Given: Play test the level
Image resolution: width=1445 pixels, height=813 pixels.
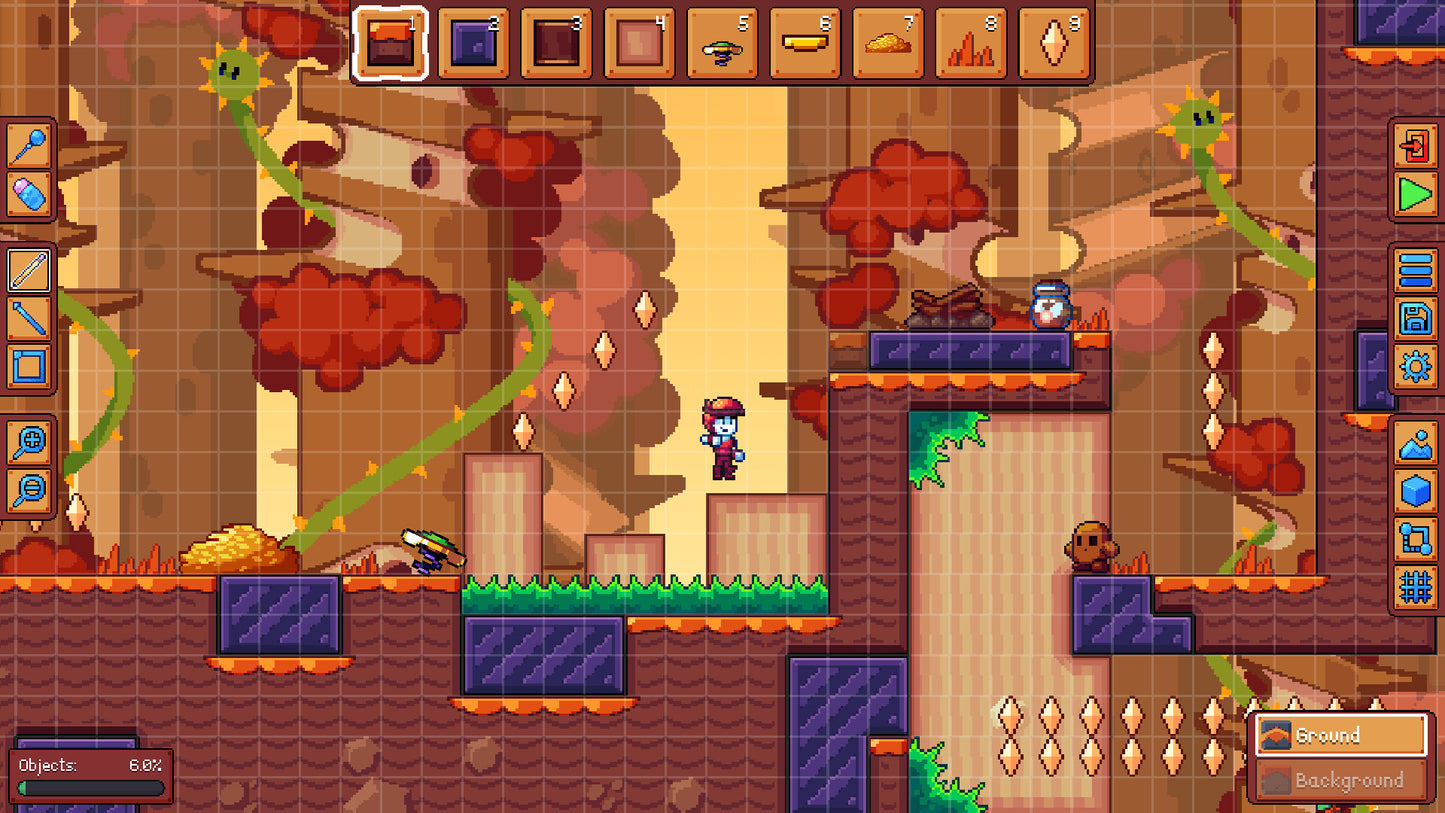Looking at the screenshot, I should [x=1416, y=195].
